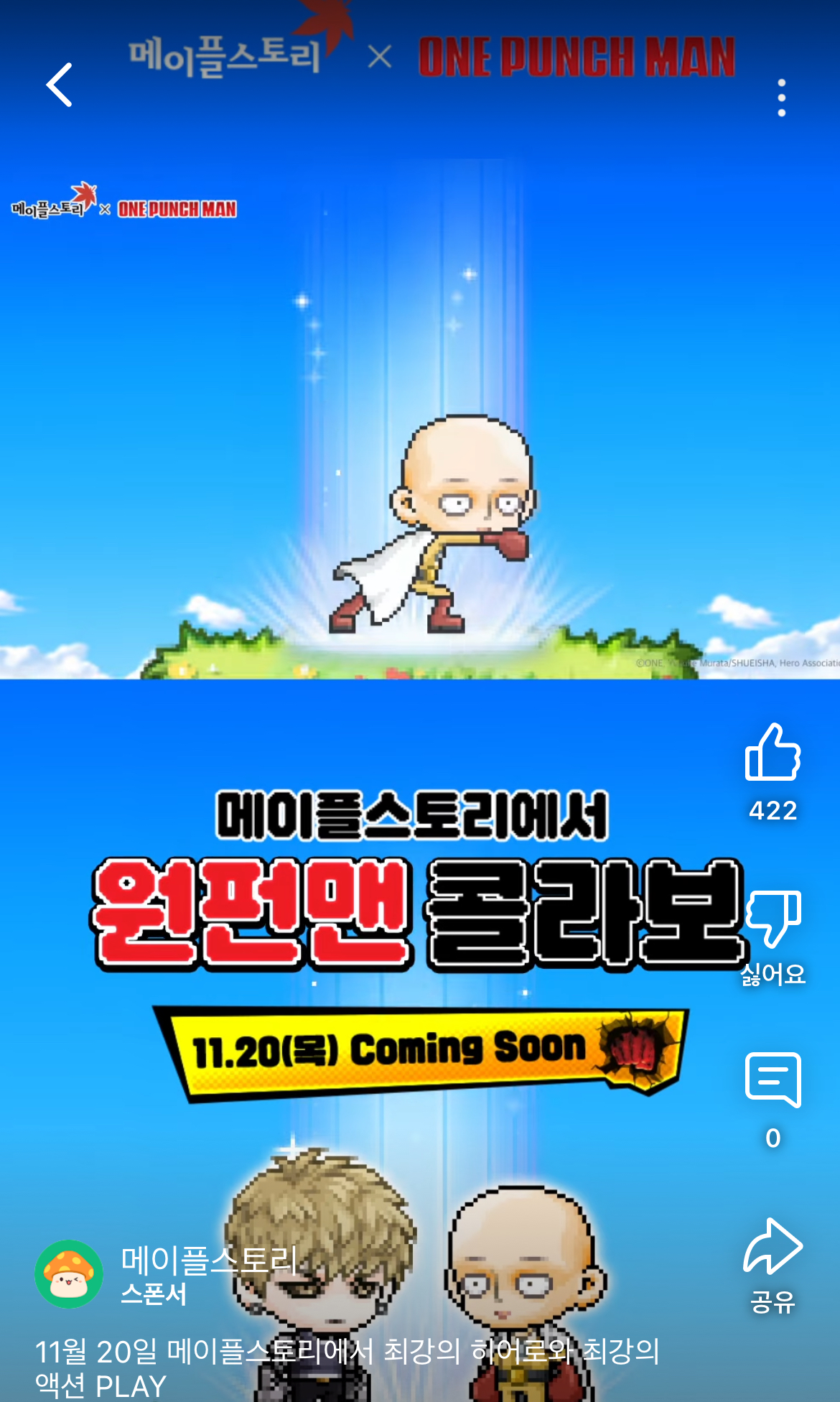The image size is (840, 1402).
Task: Tap the 싫어요 dislike button
Action: (773, 919)
